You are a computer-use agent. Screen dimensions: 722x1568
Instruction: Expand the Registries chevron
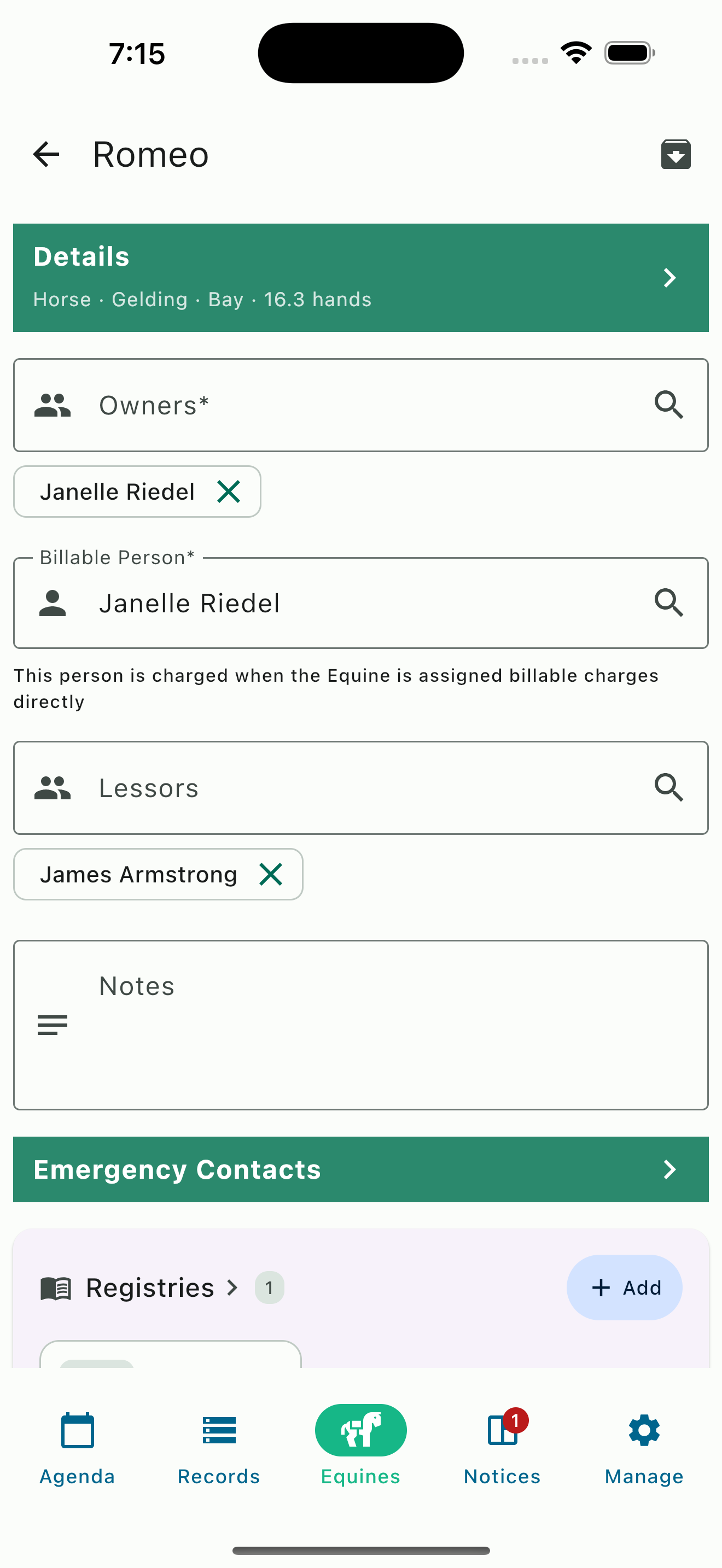click(233, 1288)
